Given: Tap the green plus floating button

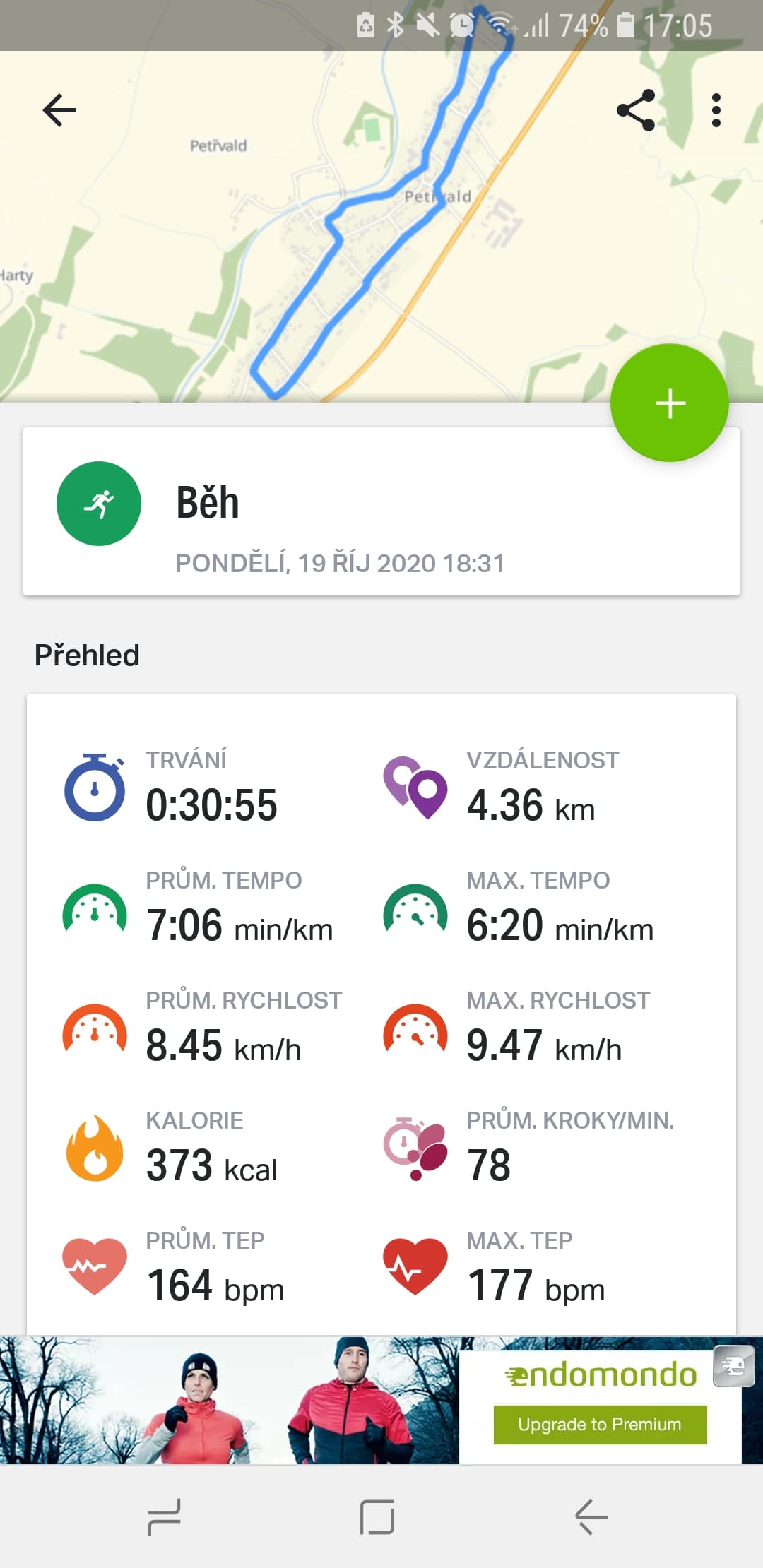Looking at the screenshot, I should point(669,403).
